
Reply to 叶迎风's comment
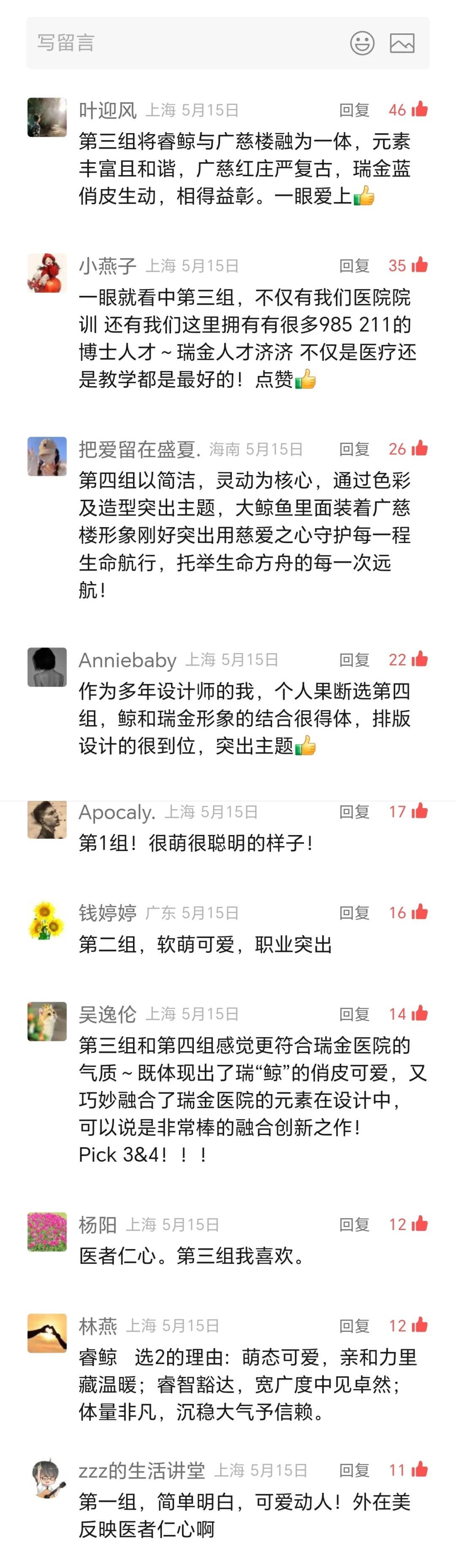coord(354,110)
